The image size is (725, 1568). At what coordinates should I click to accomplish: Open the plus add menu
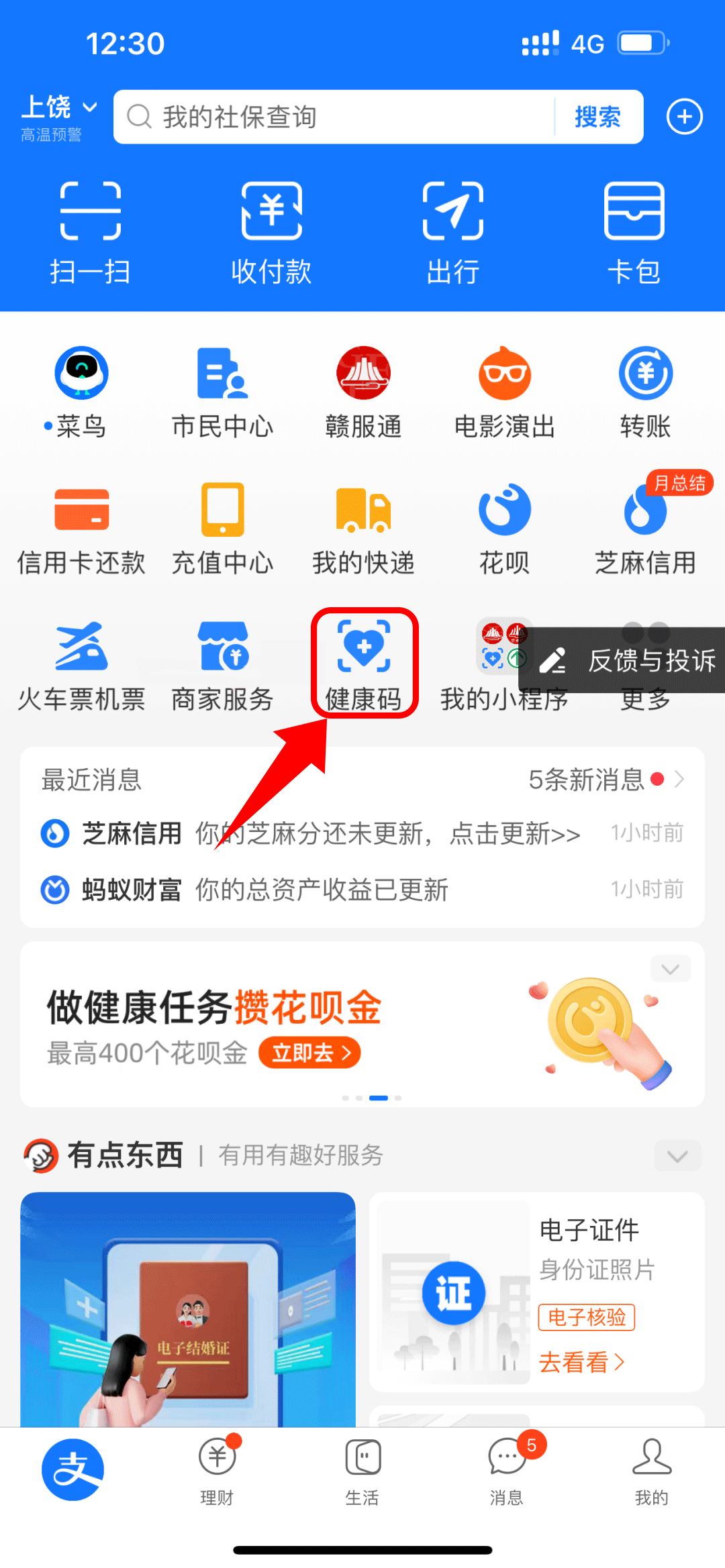684,117
